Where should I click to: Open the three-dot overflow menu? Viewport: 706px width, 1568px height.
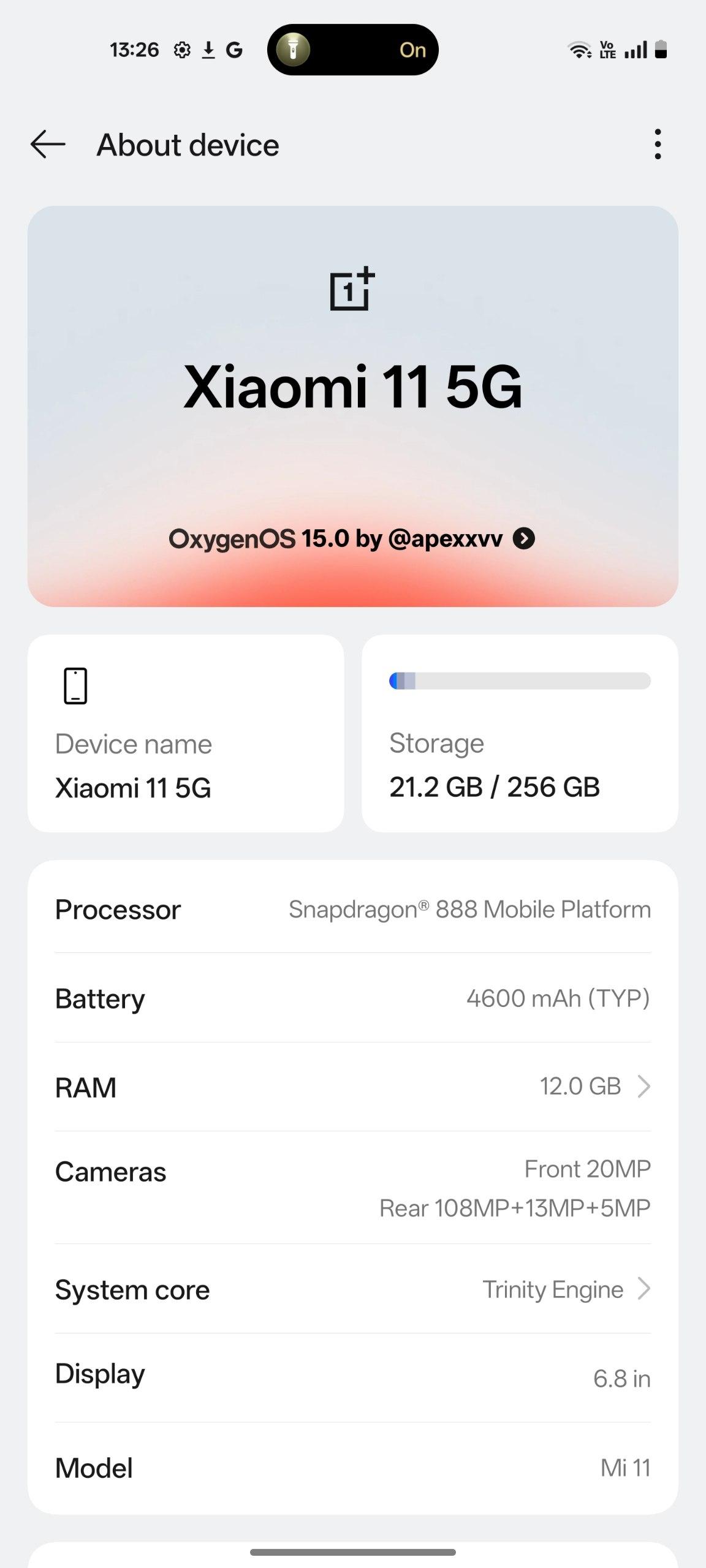coord(658,145)
